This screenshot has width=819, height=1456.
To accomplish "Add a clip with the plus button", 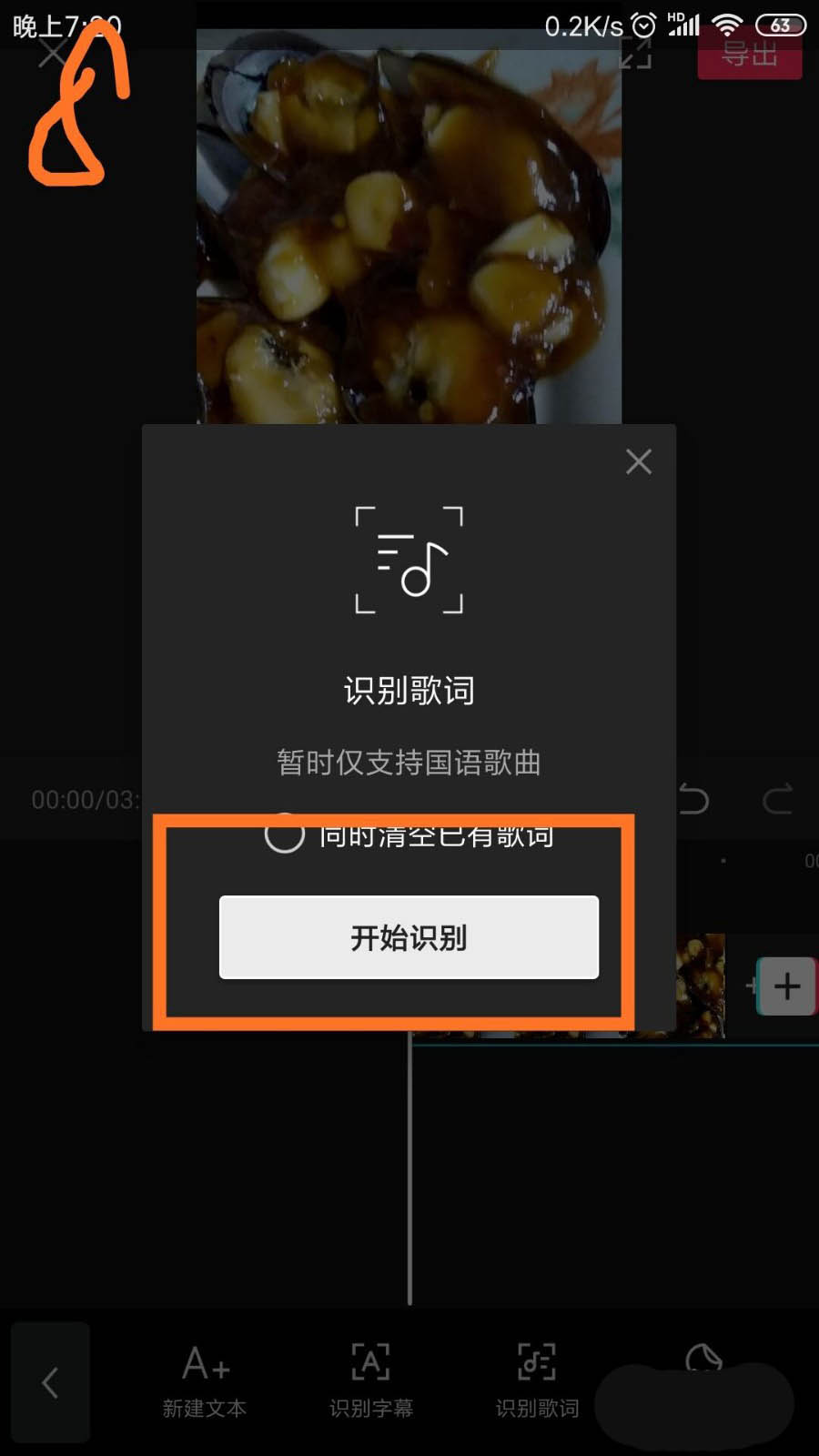I will (786, 986).
